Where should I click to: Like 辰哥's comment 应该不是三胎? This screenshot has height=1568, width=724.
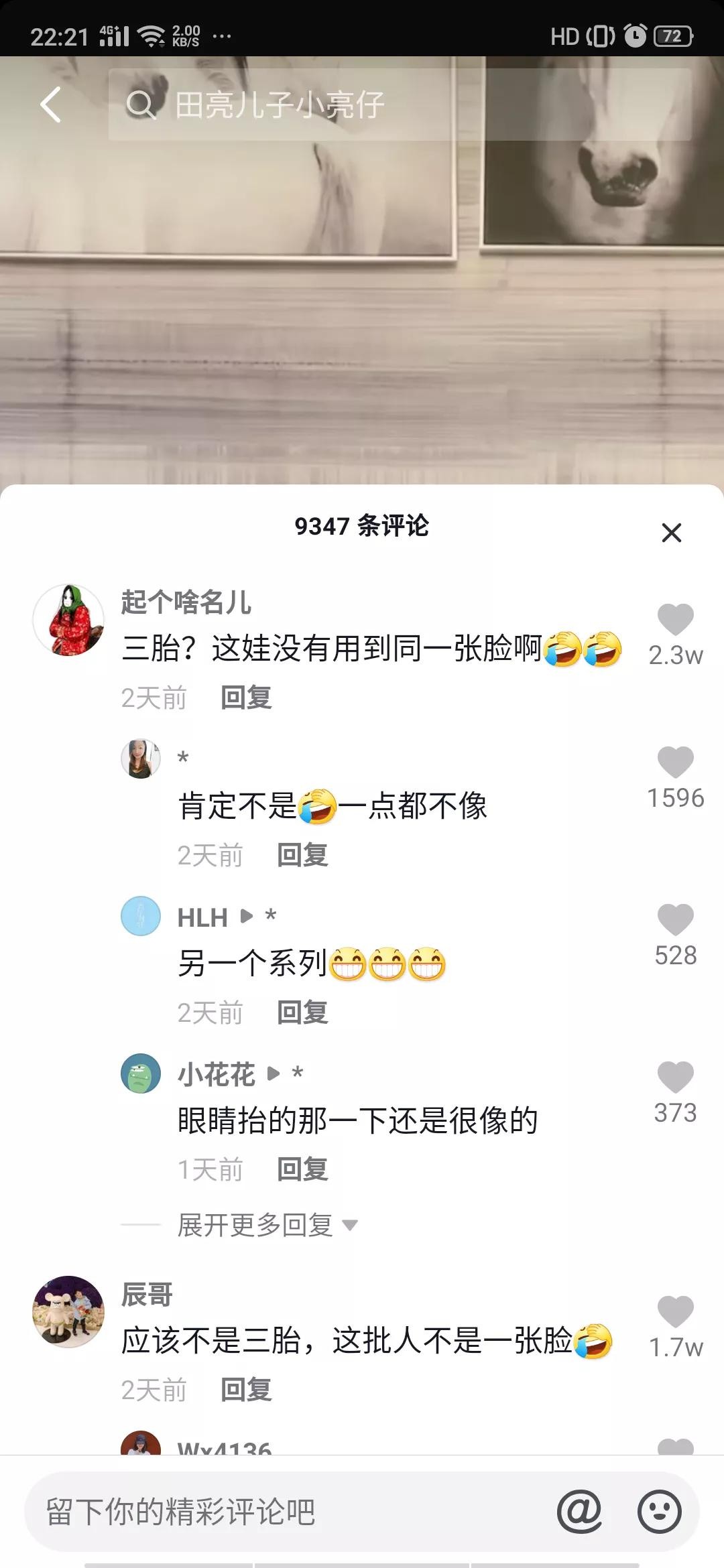[x=675, y=1312]
